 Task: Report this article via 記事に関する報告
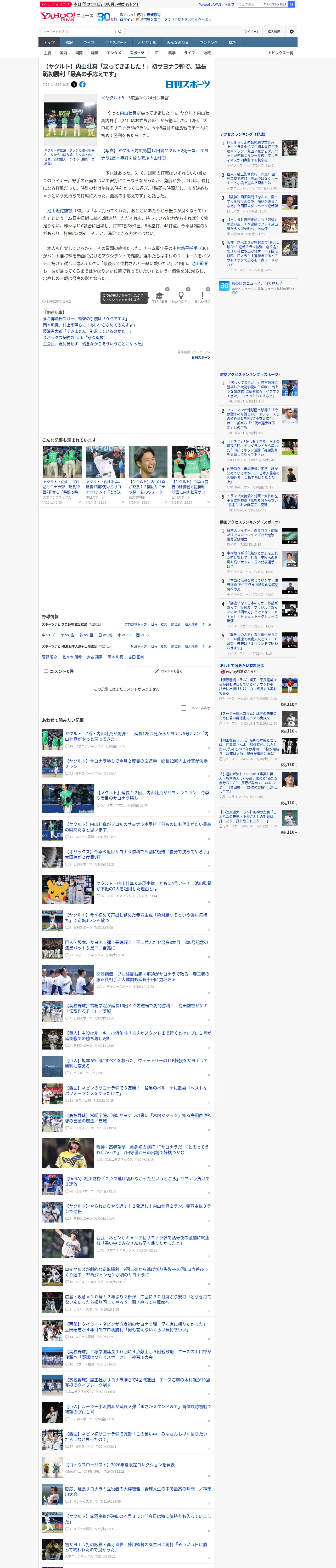coord(57,301)
